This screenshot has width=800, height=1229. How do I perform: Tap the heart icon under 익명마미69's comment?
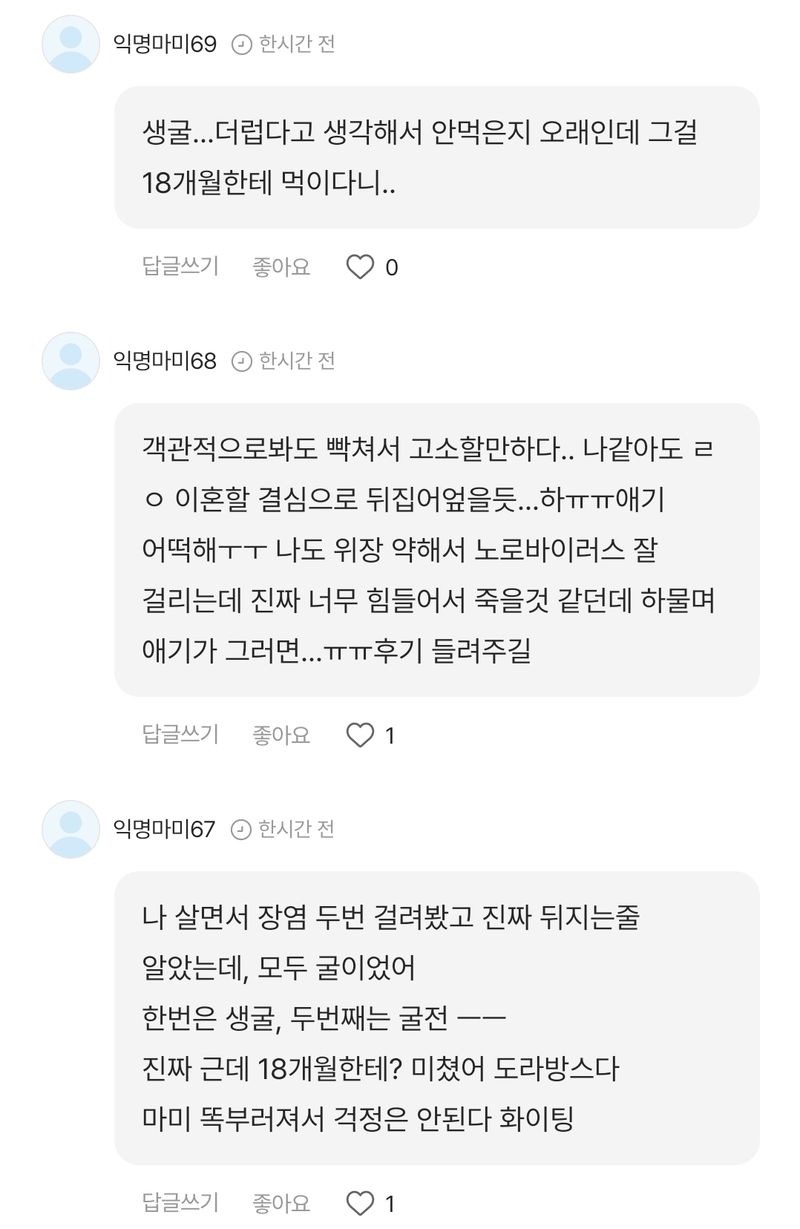[360, 267]
